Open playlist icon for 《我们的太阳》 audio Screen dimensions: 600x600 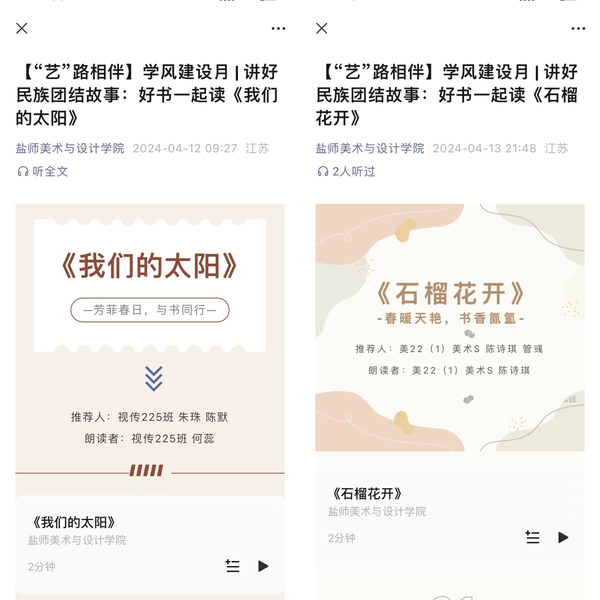pos(232,566)
